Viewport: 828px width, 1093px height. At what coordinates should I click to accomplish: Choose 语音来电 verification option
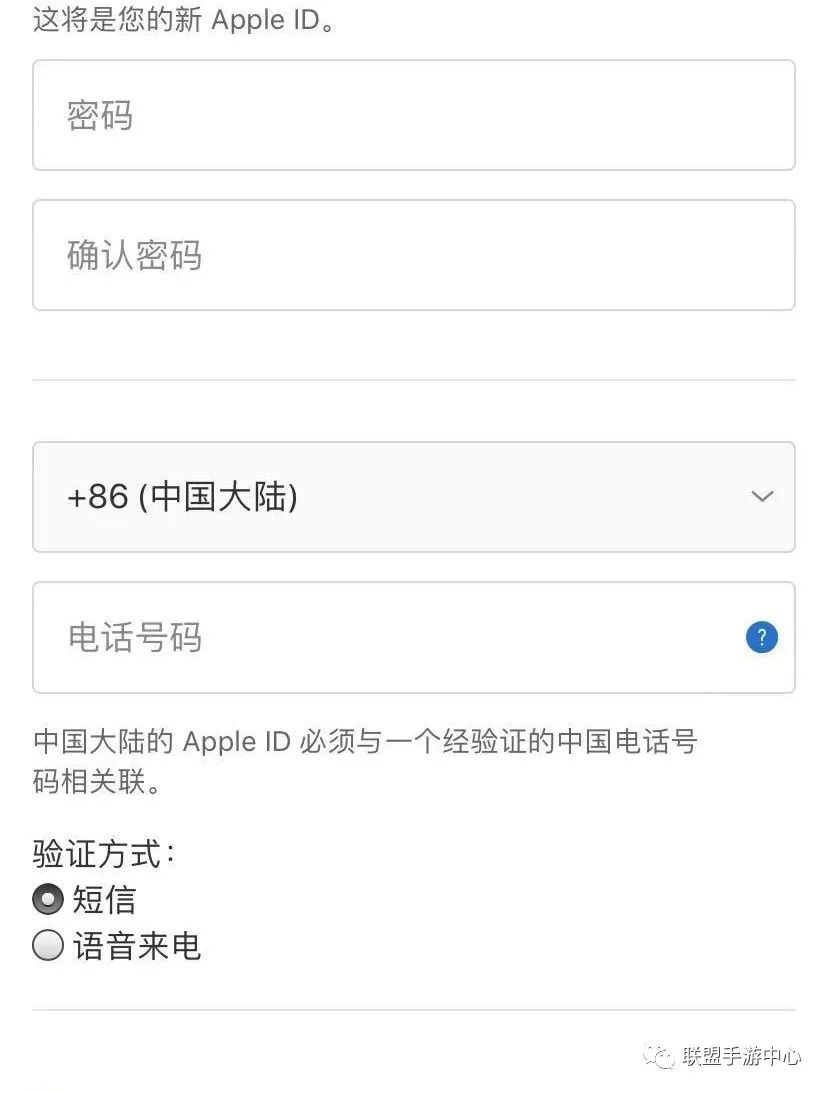48,946
